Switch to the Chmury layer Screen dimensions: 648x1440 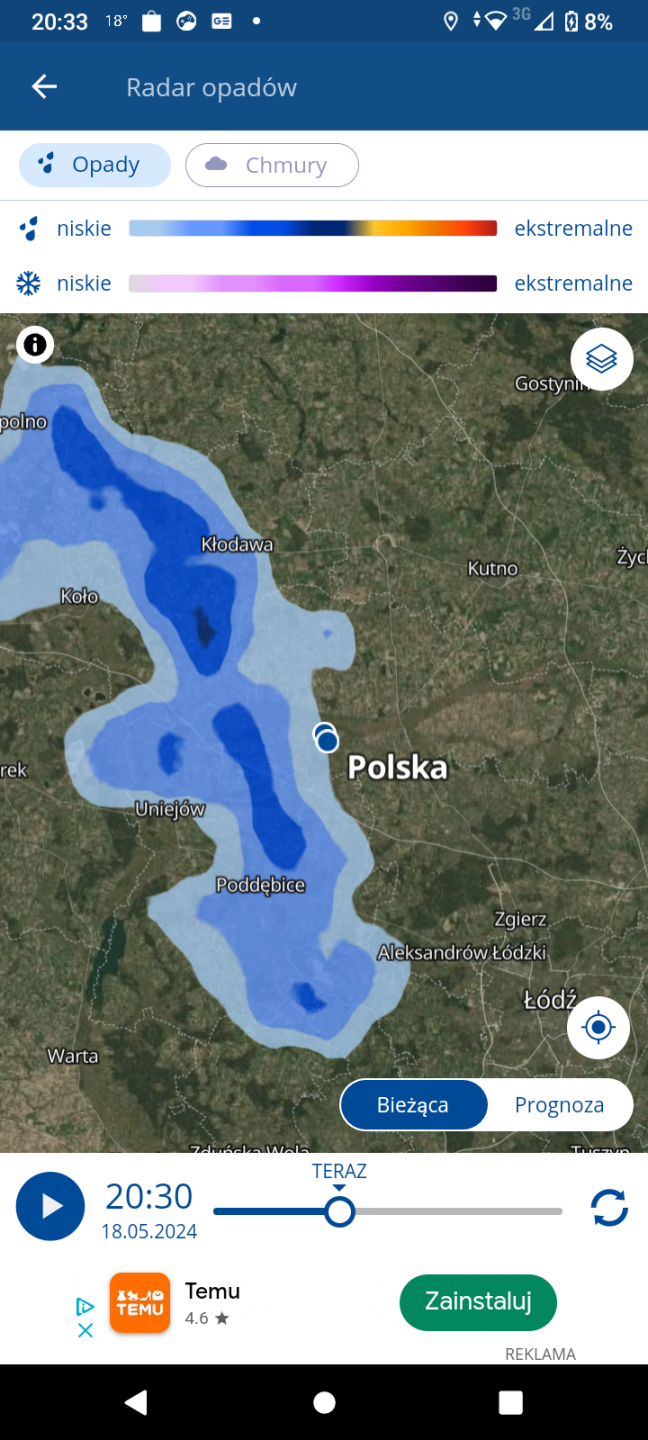[271, 165]
